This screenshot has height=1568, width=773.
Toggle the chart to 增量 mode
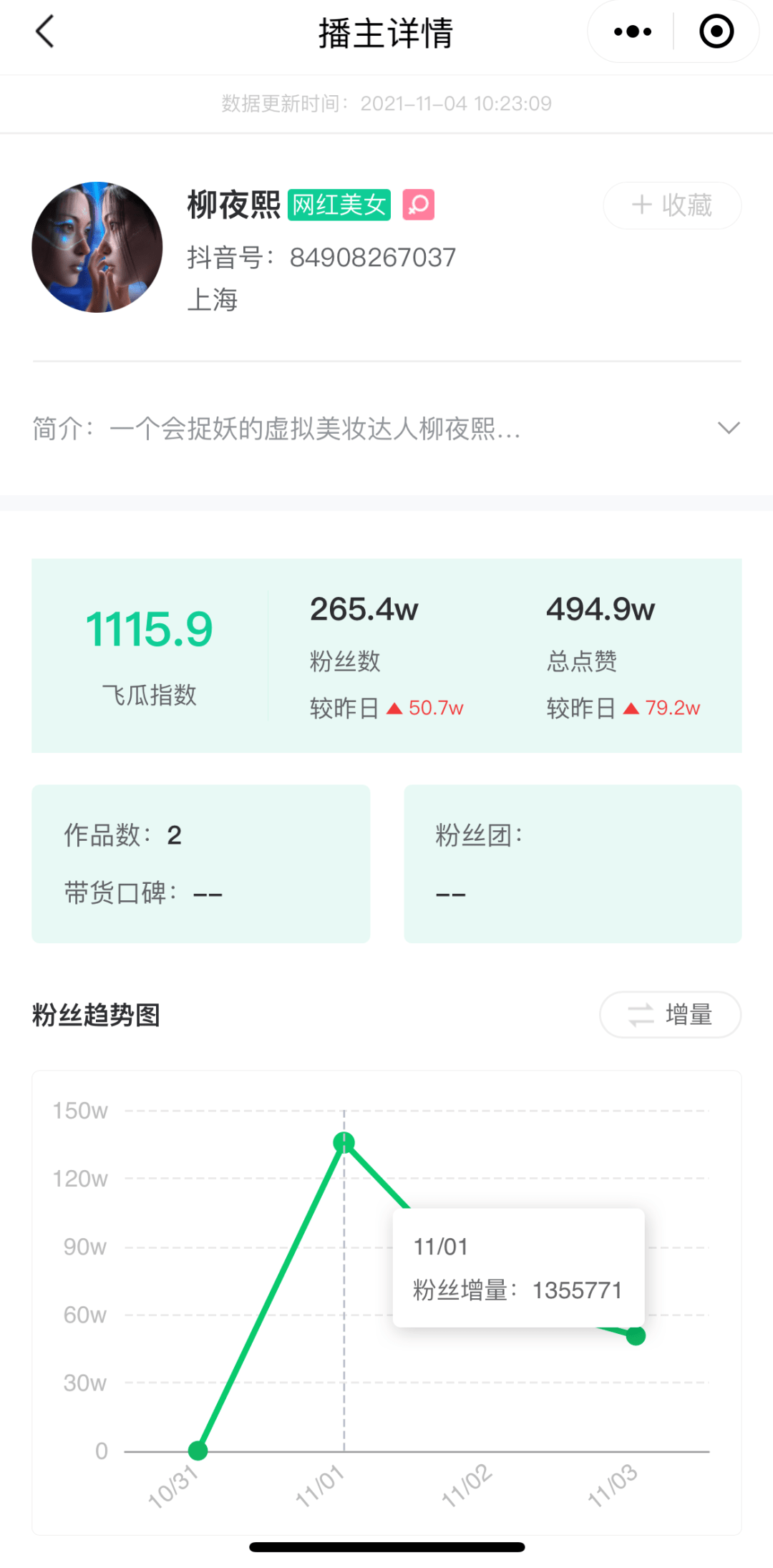pyautogui.click(x=670, y=1015)
